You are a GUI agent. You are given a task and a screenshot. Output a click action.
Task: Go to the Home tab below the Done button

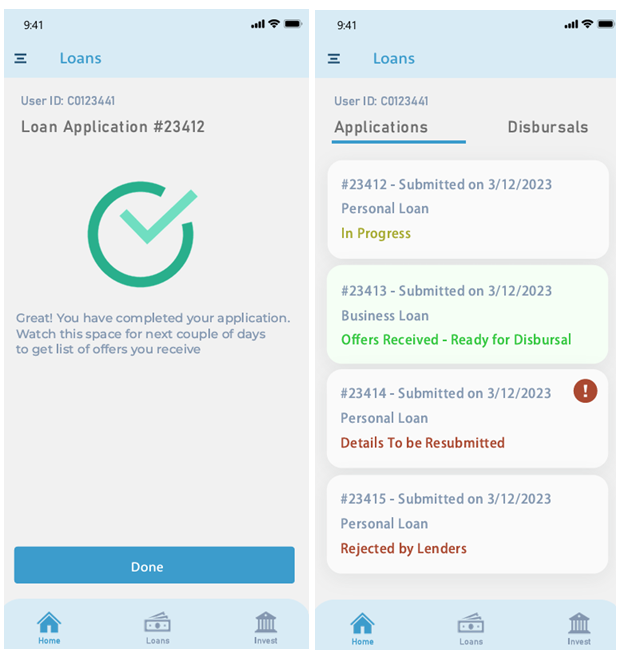click(x=49, y=627)
